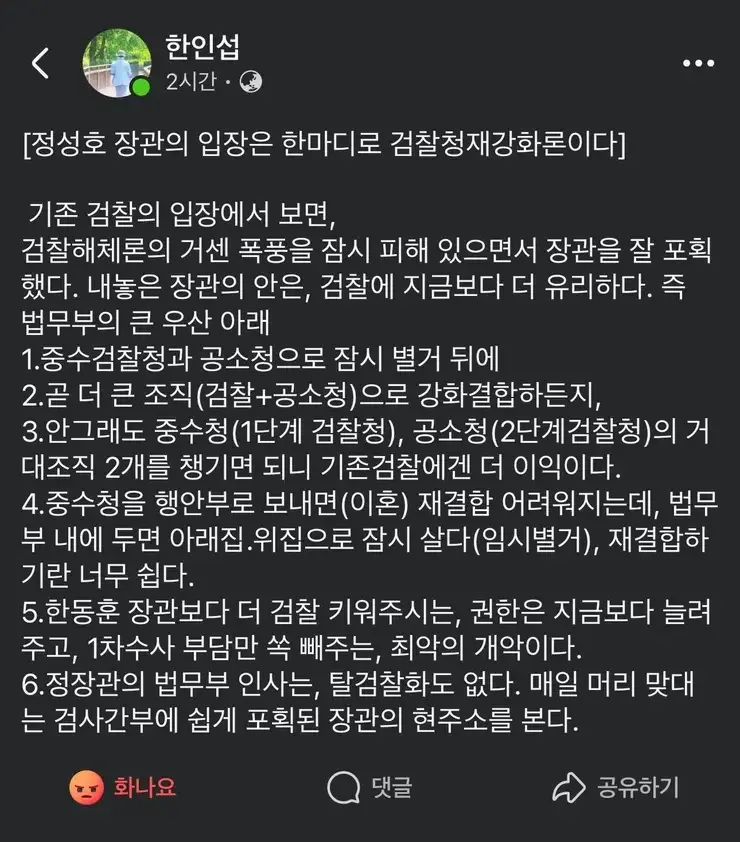Open the 한인섭 profile name
This screenshot has width=740, height=842.
(x=202, y=46)
